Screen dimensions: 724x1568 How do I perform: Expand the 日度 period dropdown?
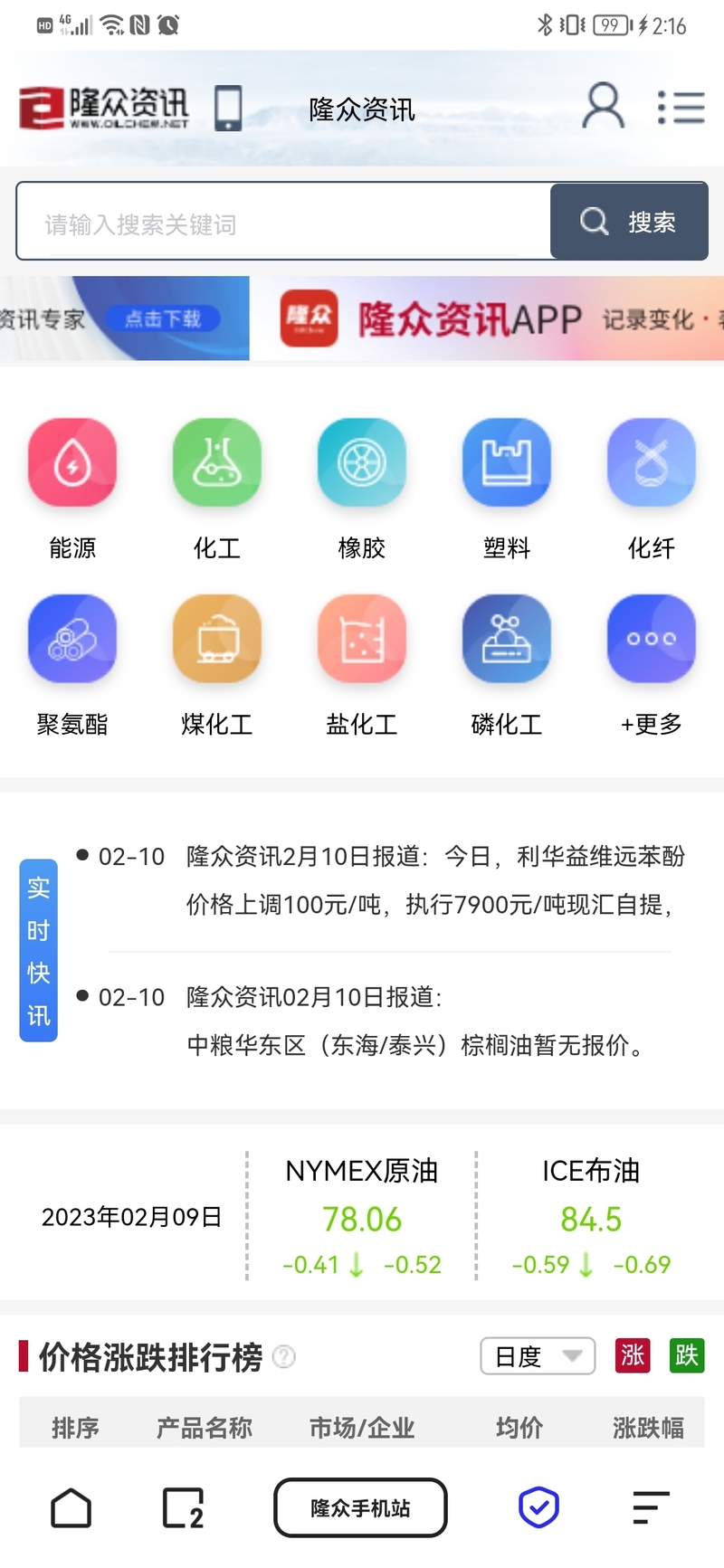pos(538,1356)
